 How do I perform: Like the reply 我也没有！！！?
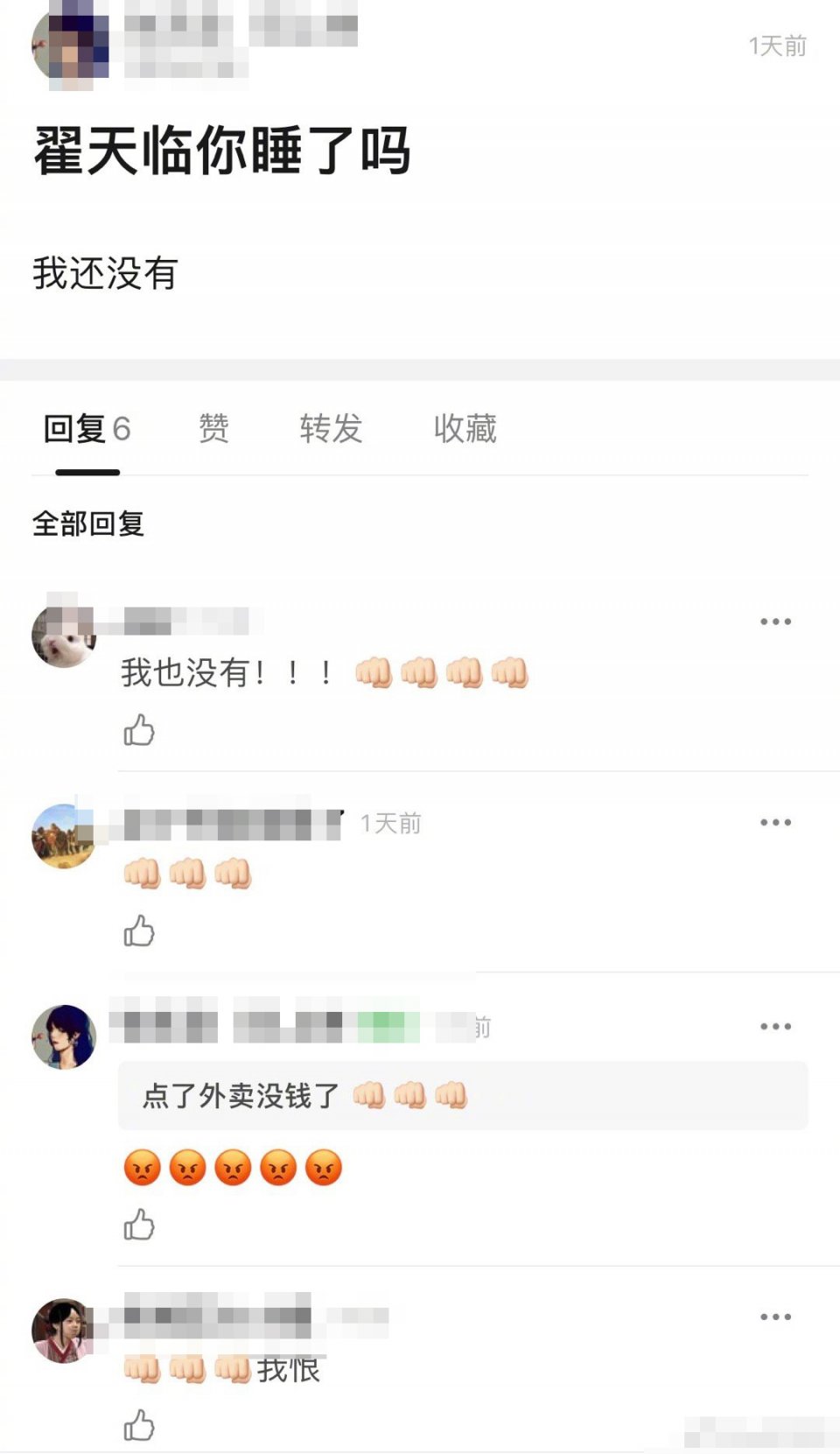click(x=139, y=730)
